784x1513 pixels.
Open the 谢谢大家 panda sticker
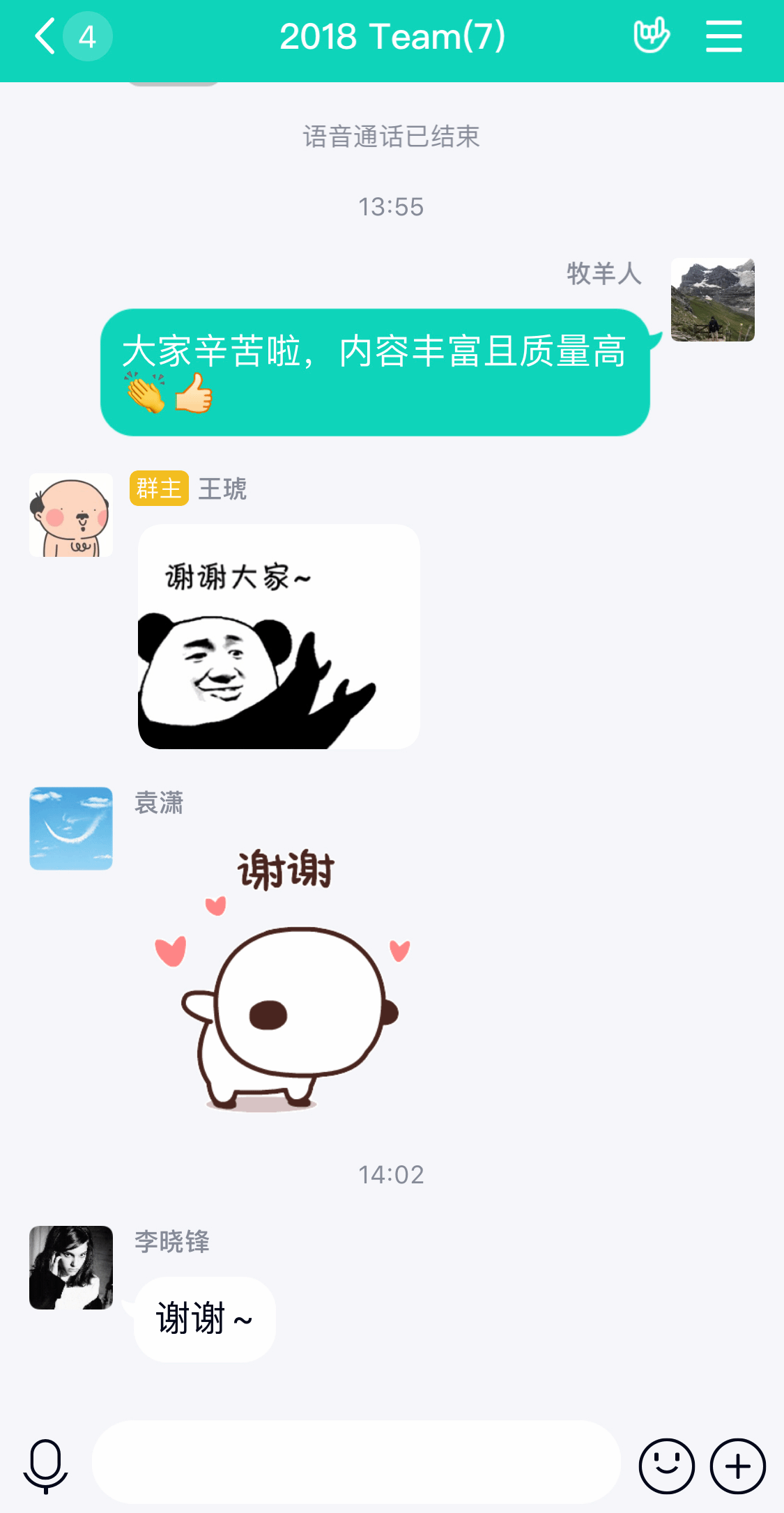(x=279, y=637)
